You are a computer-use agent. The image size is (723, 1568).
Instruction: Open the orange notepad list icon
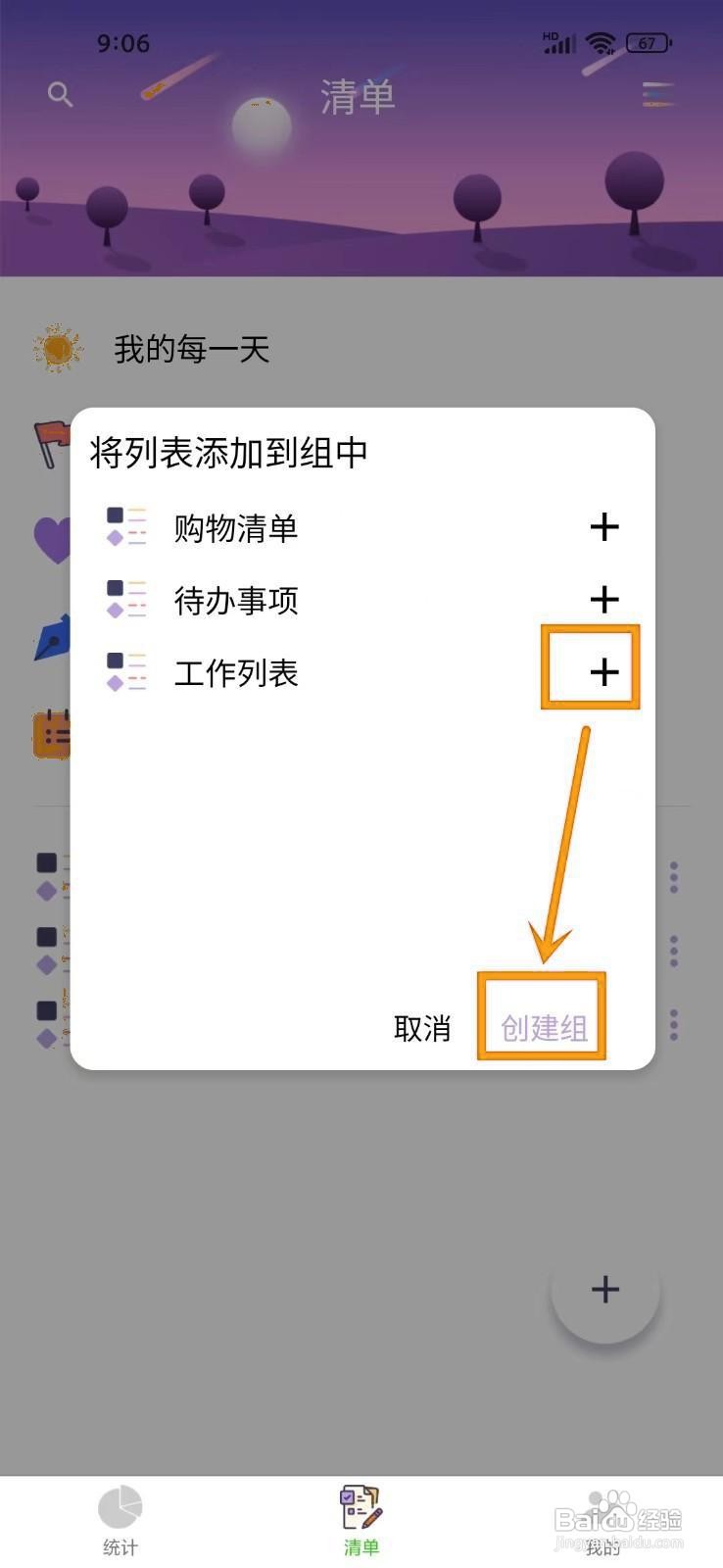click(51, 733)
